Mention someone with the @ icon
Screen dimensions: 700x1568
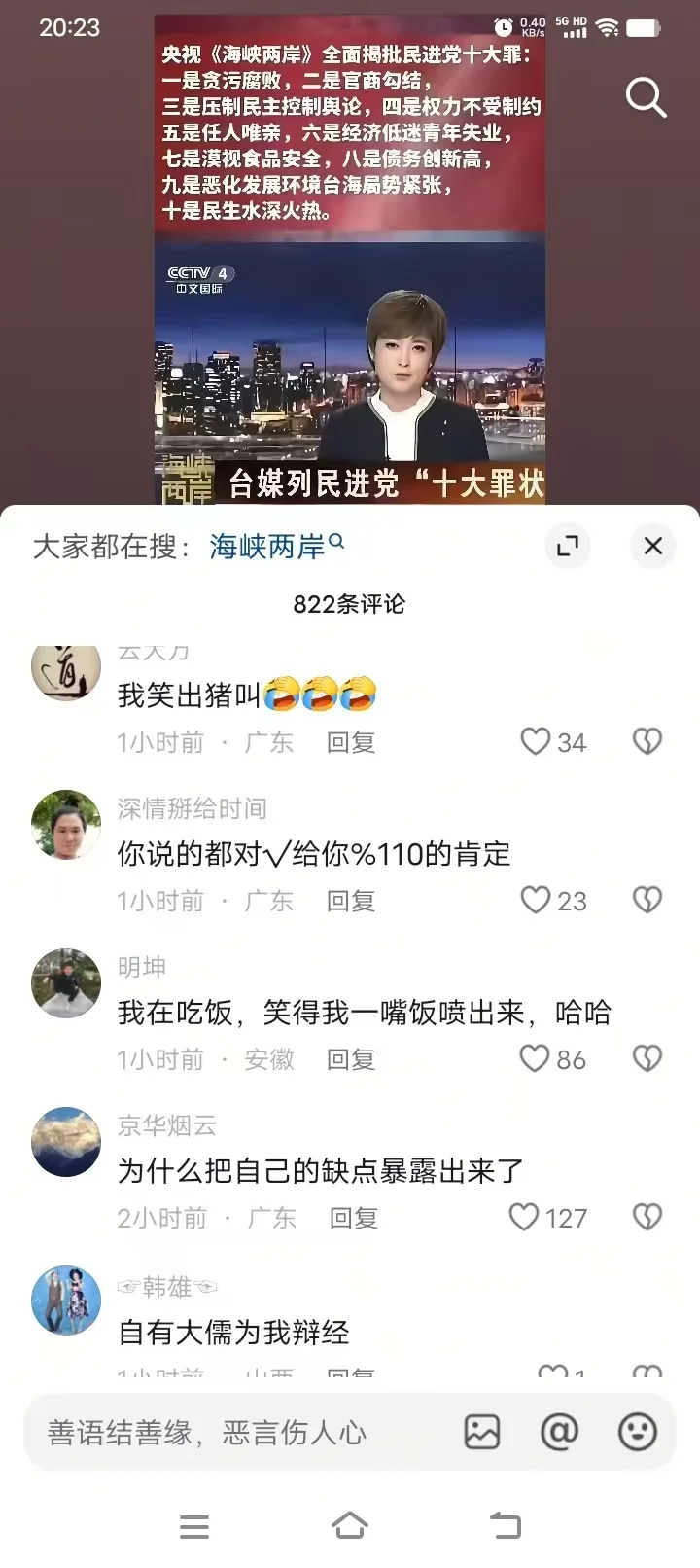click(x=559, y=1432)
